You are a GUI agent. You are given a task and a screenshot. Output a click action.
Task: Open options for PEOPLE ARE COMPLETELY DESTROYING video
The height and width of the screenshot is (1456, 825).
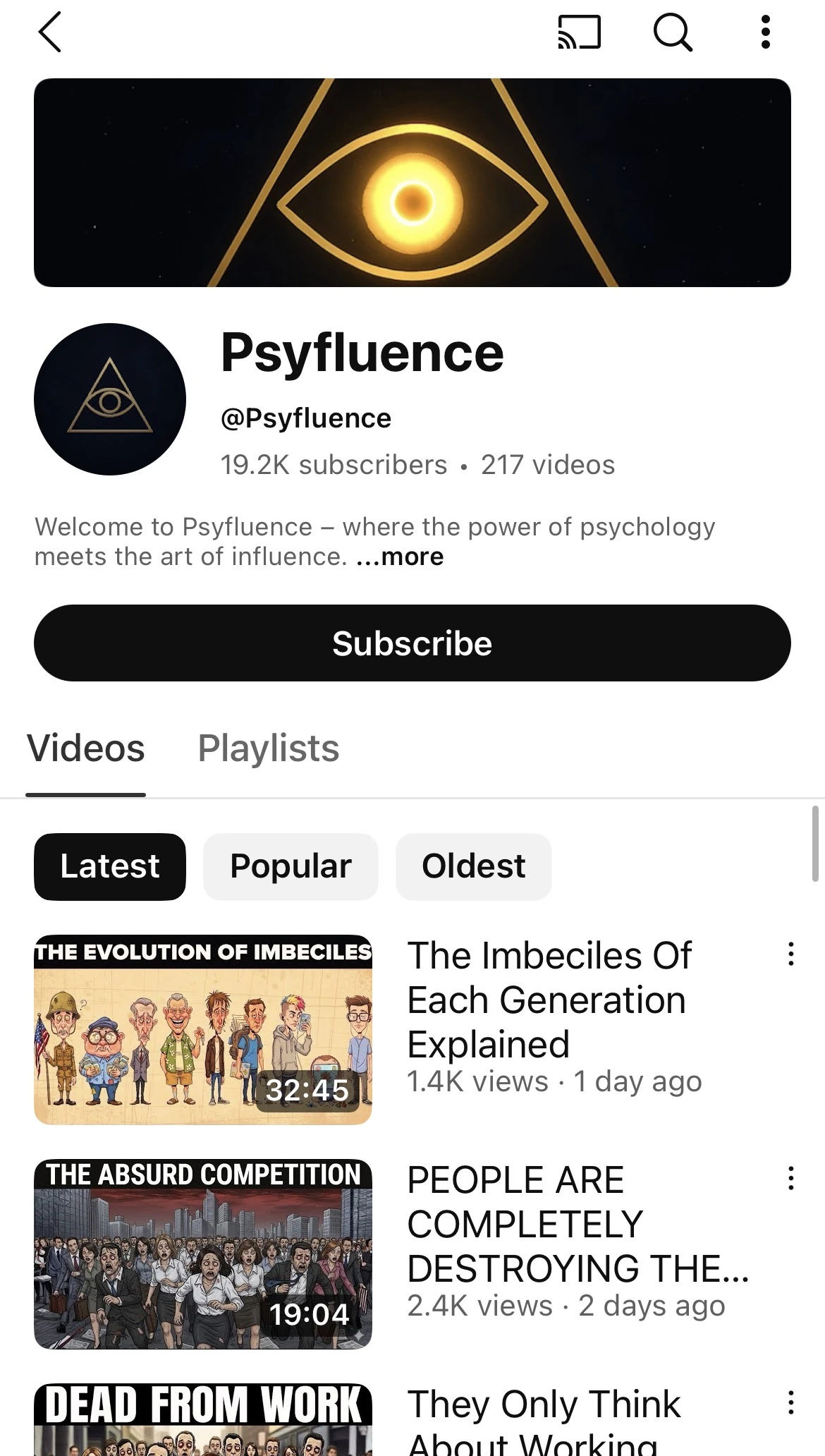click(791, 1178)
